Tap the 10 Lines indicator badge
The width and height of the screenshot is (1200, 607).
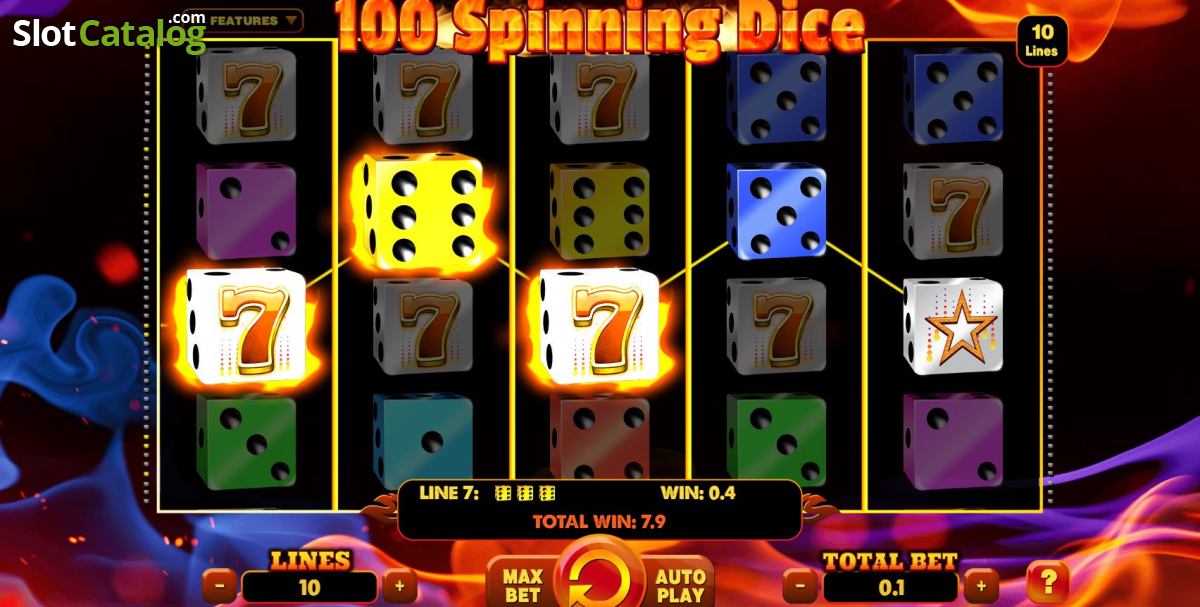(1043, 41)
